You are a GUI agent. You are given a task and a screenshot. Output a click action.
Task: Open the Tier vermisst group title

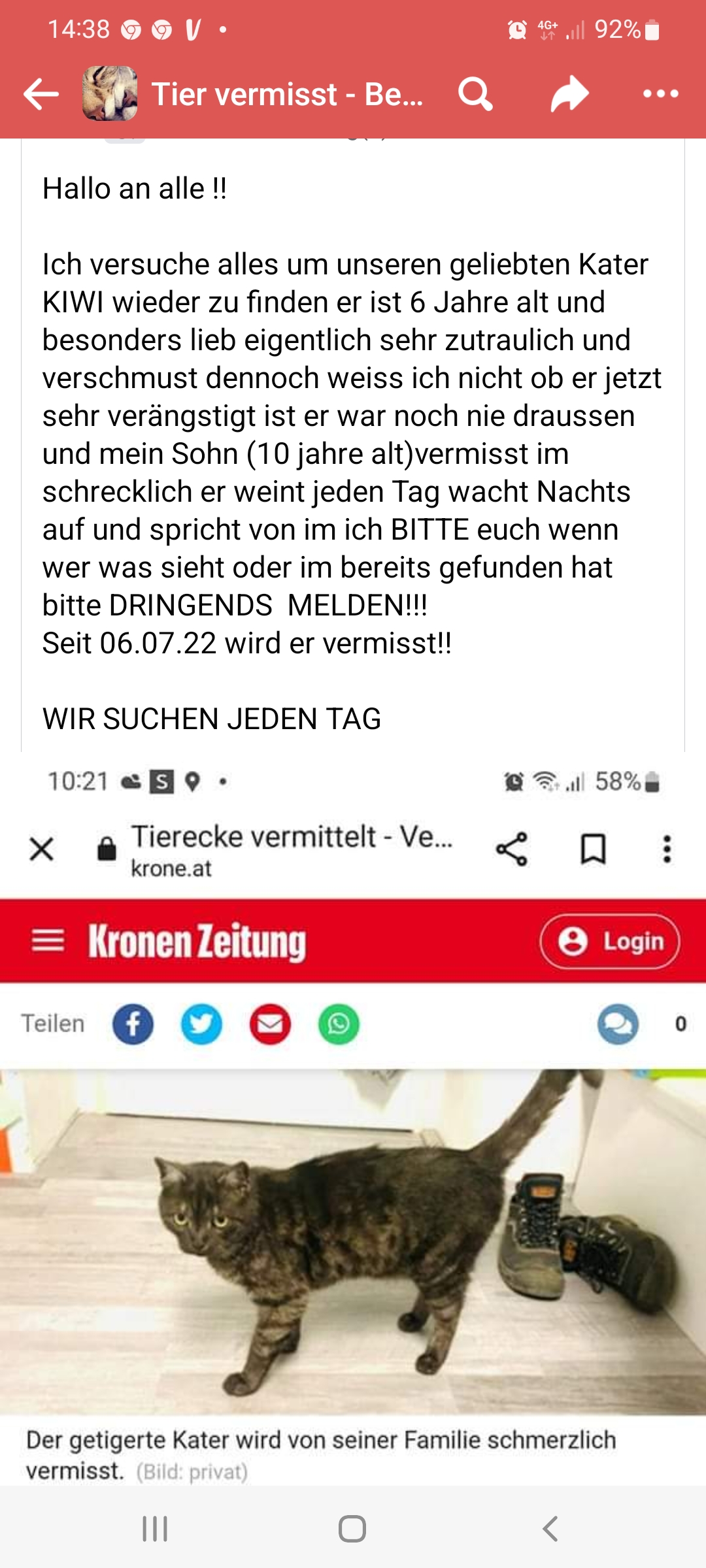click(x=288, y=95)
